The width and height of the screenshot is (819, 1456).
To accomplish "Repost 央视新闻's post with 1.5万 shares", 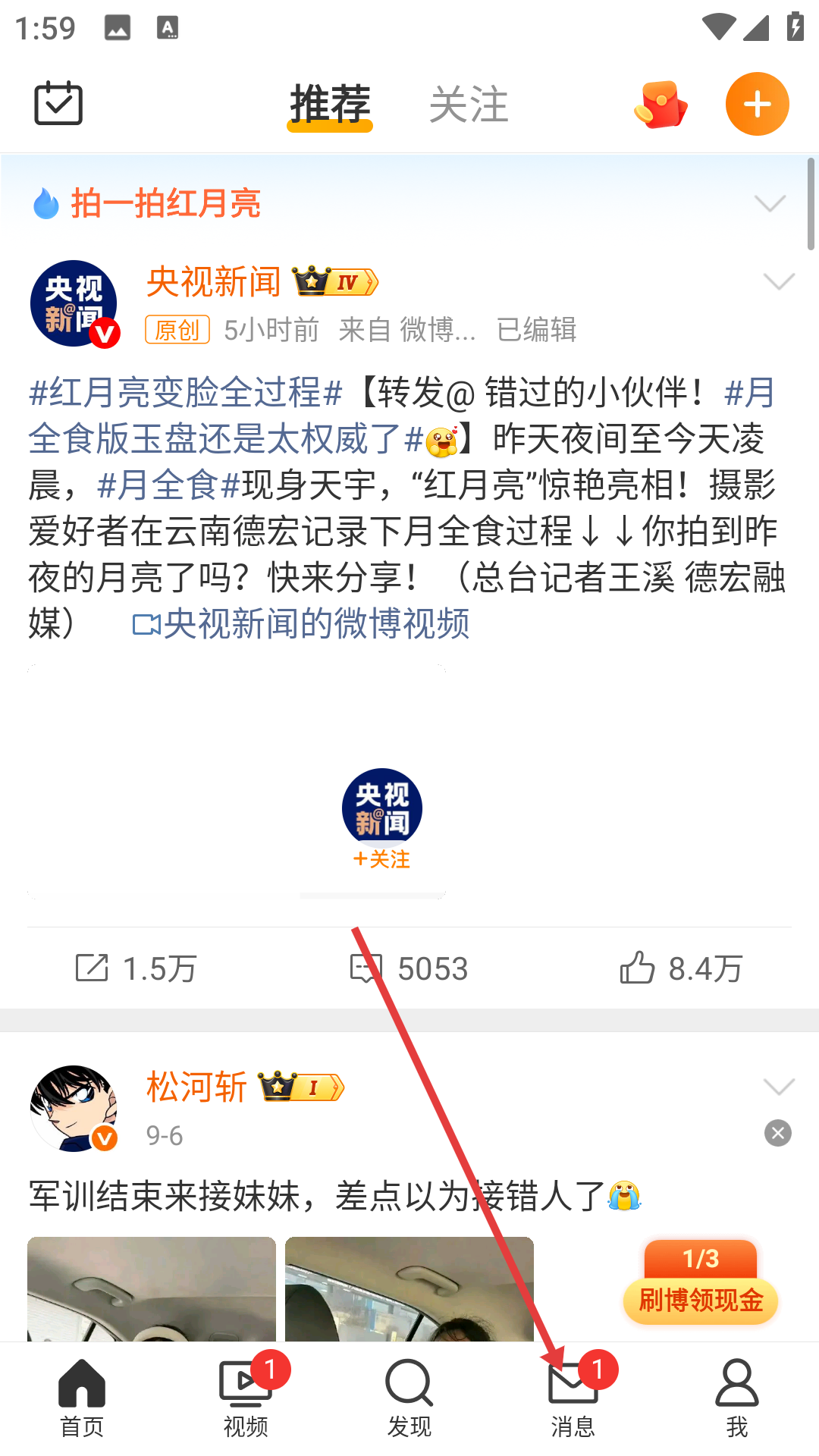I will click(x=136, y=968).
